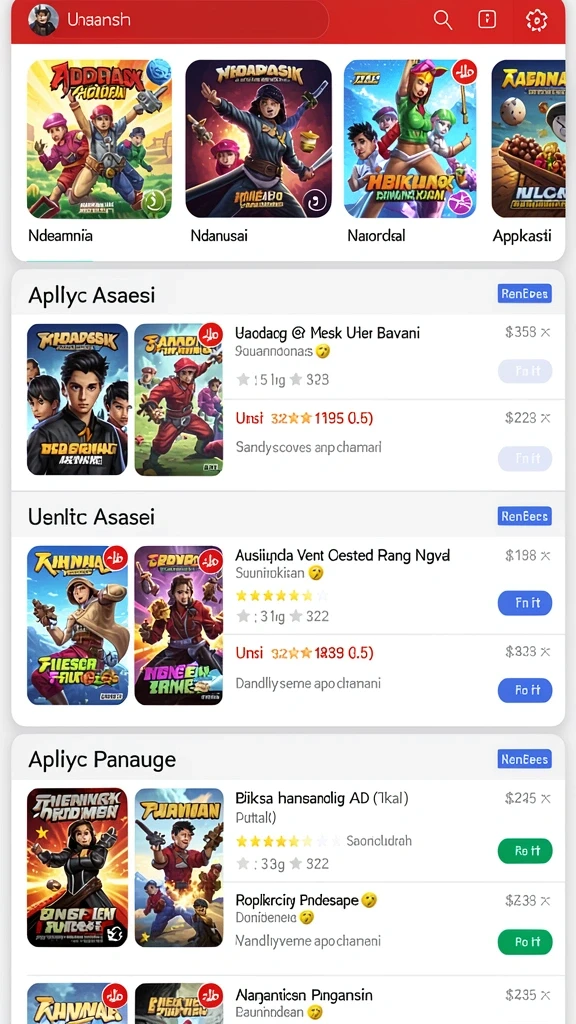This screenshot has height=1024, width=576.
Task: Open the Uaodacg Mesk Uler Bavani listing
Action: [x=327, y=333]
